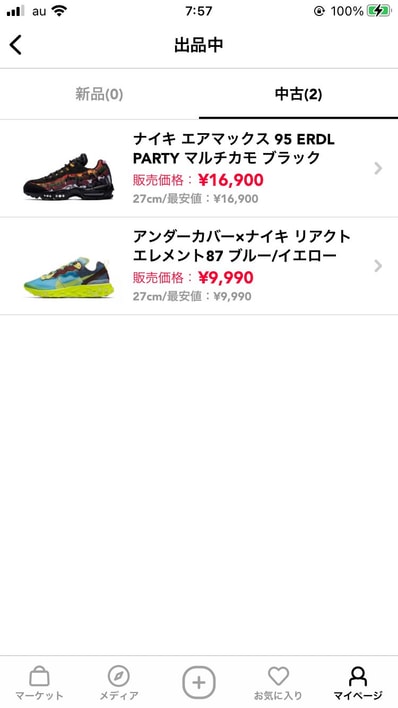Select the 中古(2) tab
This screenshot has height=708, width=398.
[x=298, y=94]
